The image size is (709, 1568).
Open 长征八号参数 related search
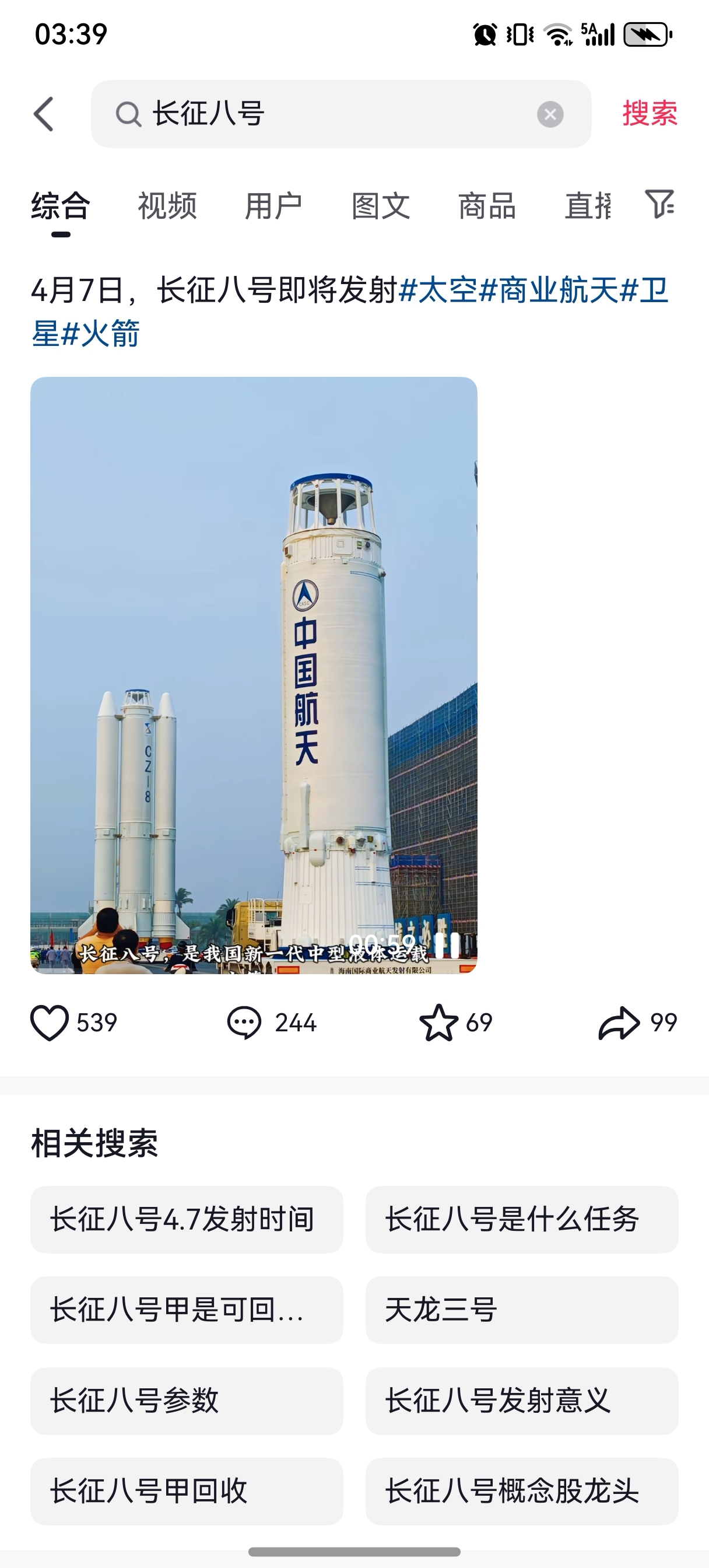187,1401
